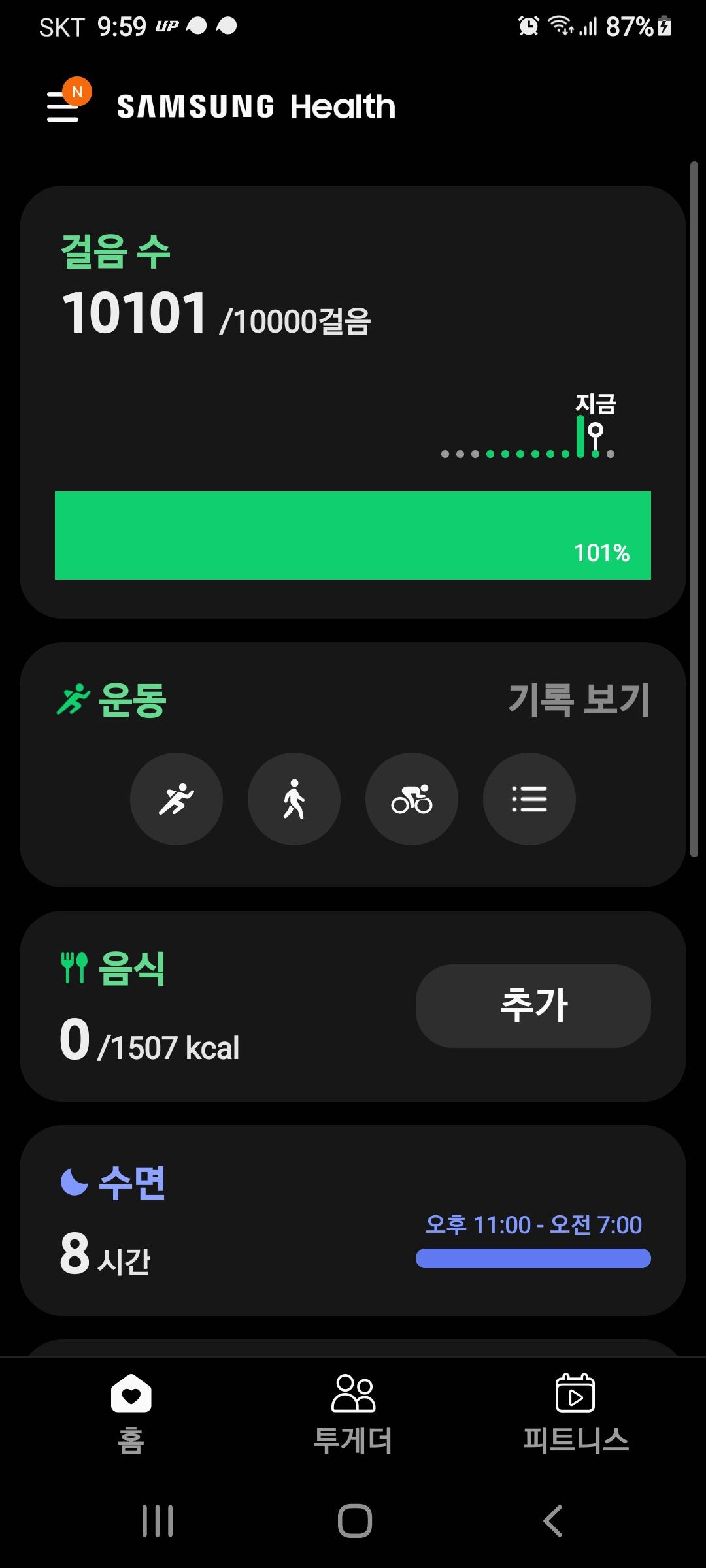
Task: Open the hamburger drawer menu
Action: click(x=63, y=106)
